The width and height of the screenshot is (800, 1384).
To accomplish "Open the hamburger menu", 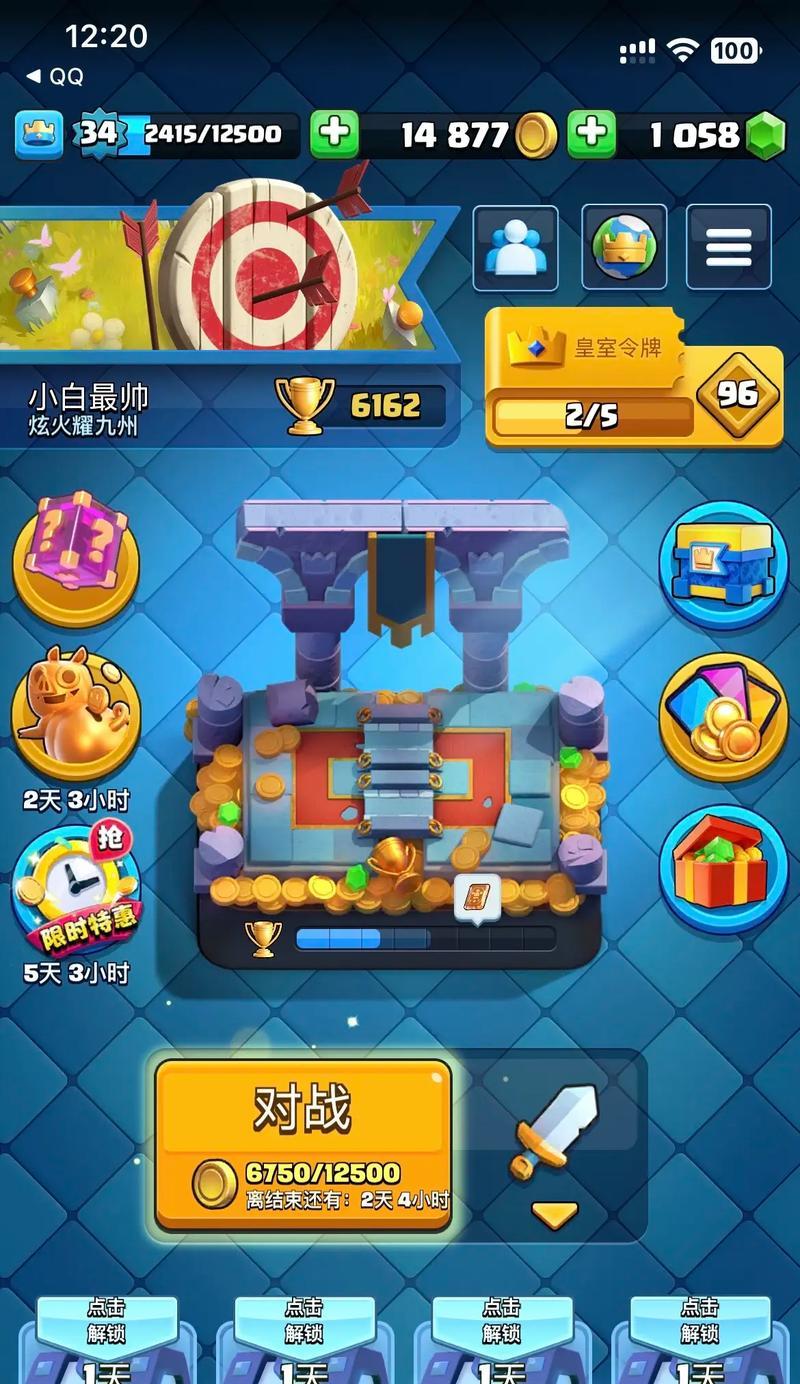I will (728, 248).
